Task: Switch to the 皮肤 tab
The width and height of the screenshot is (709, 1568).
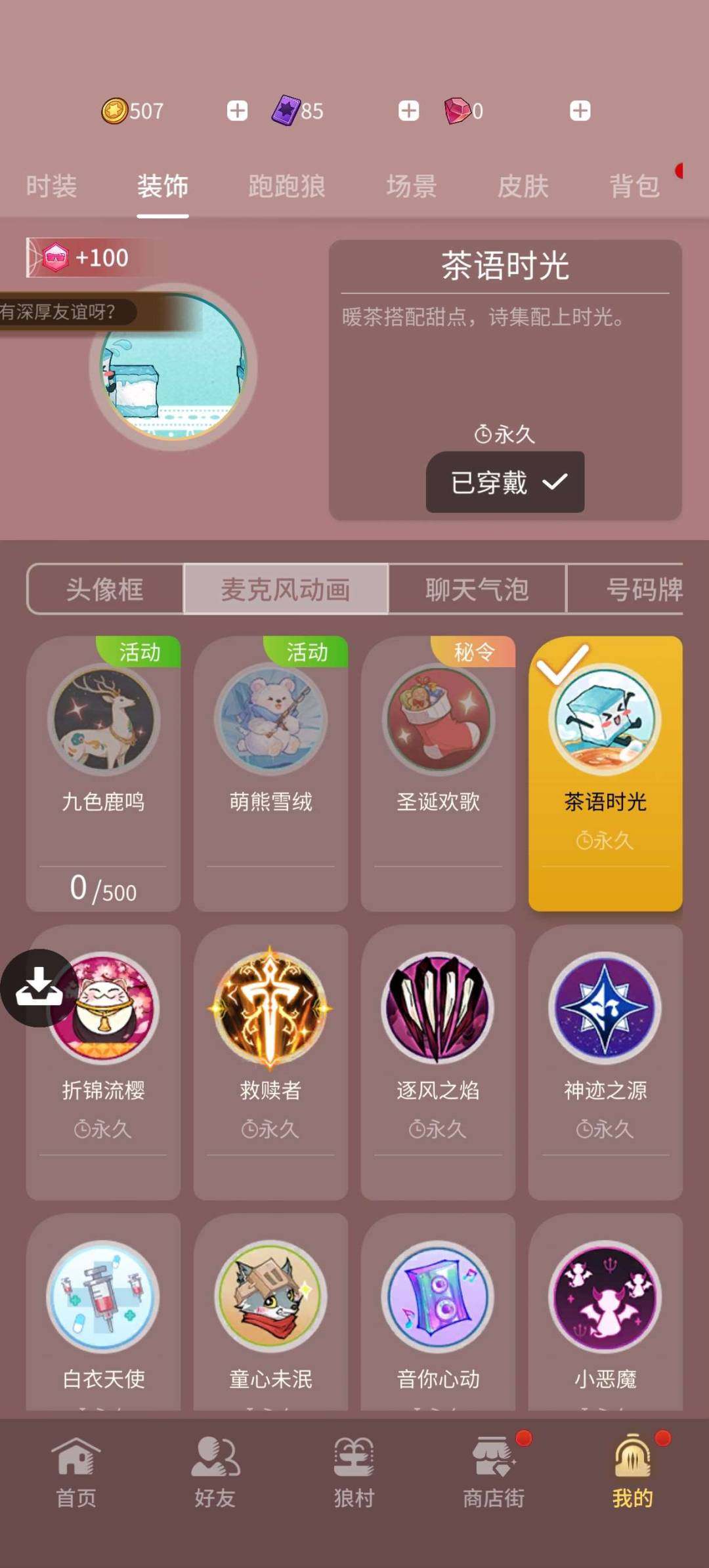Action: (x=523, y=186)
